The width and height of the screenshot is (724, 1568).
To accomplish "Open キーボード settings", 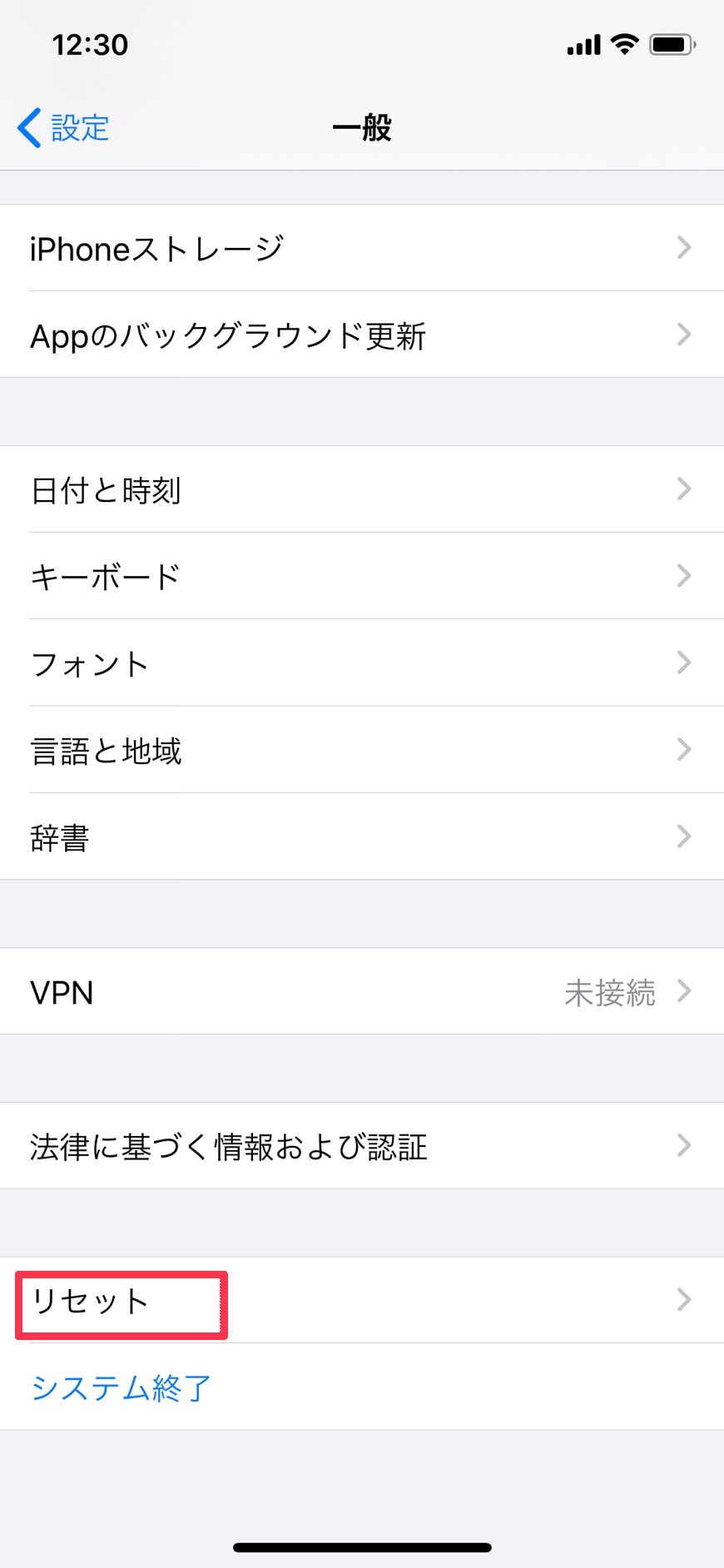I will click(x=361, y=576).
